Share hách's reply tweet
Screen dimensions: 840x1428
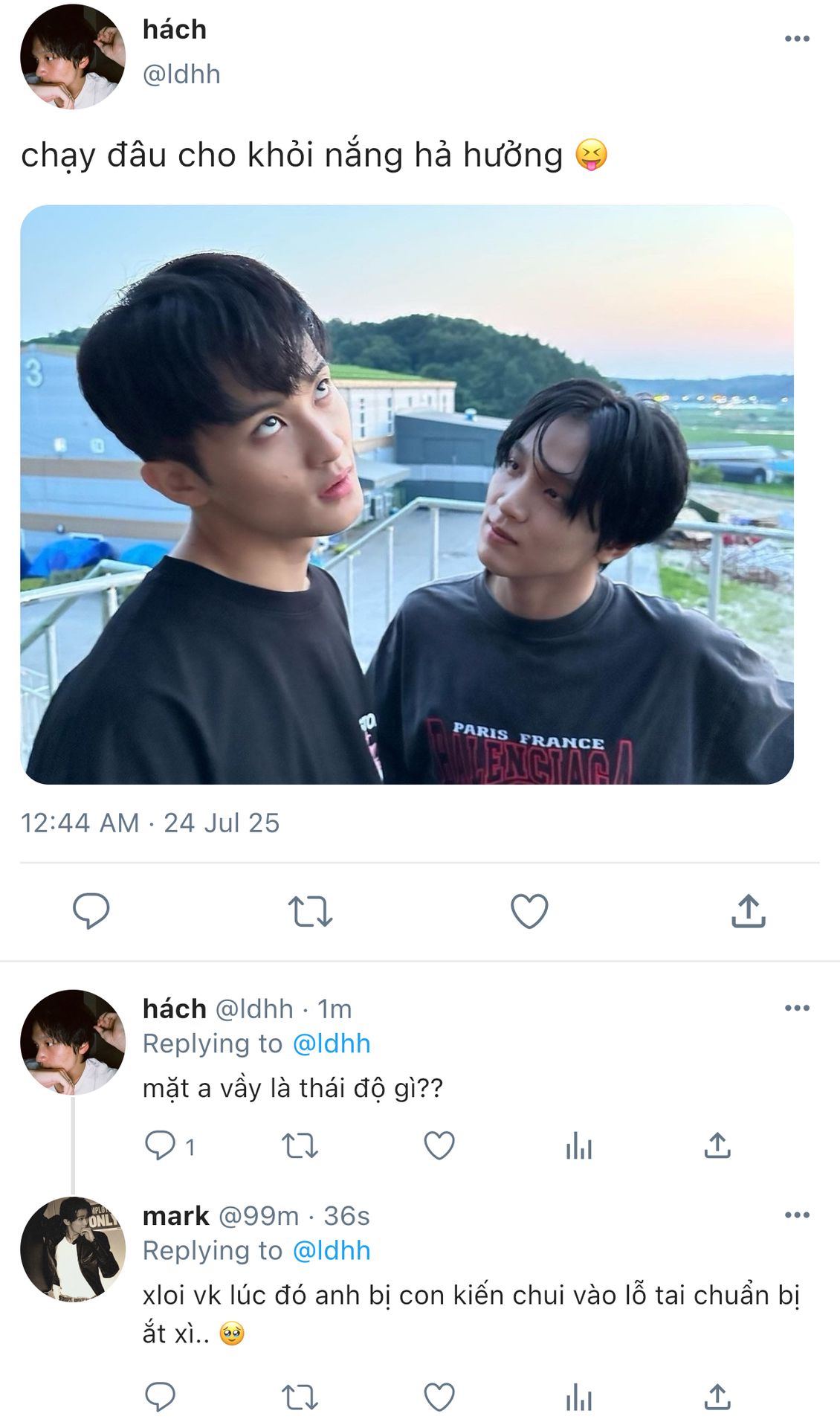[x=717, y=1146]
